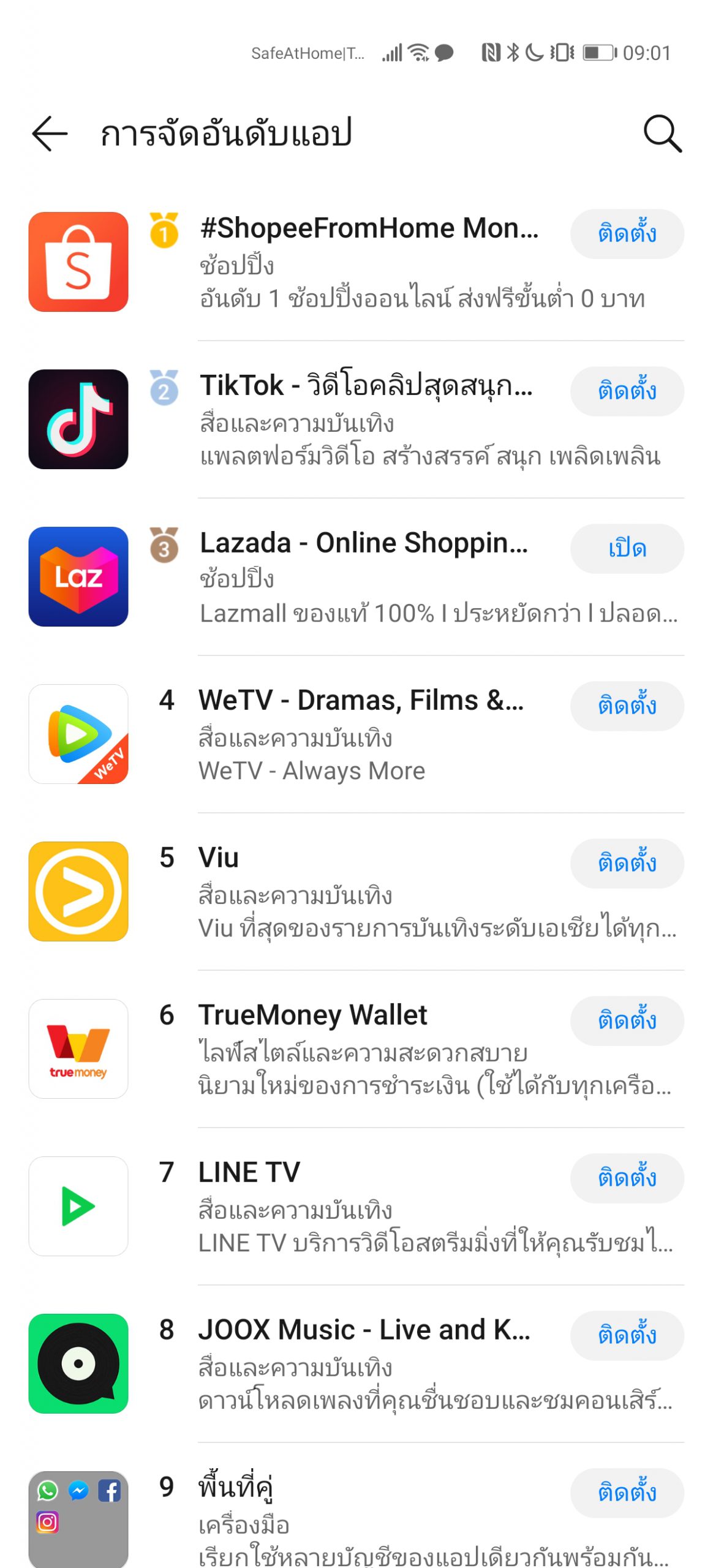Open the installed Lazada app
Image resolution: width=713 pixels, height=1568 pixels.
click(627, 549)
